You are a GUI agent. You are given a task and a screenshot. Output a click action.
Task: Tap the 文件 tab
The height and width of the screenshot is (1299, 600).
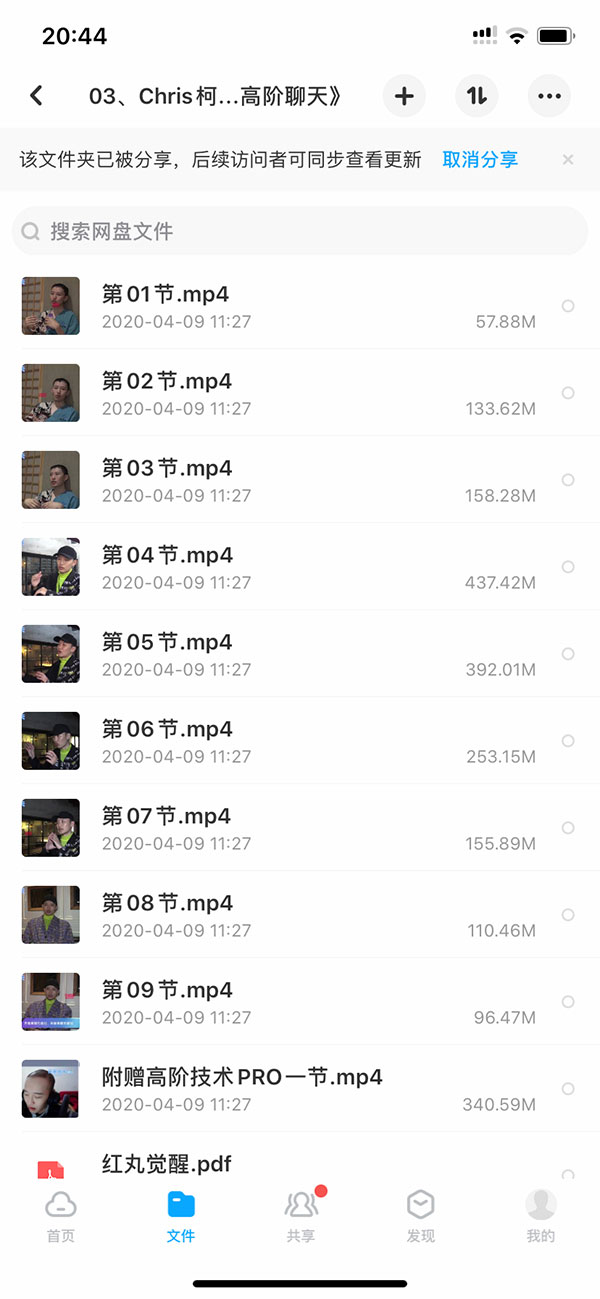(x=181, y=1216)
